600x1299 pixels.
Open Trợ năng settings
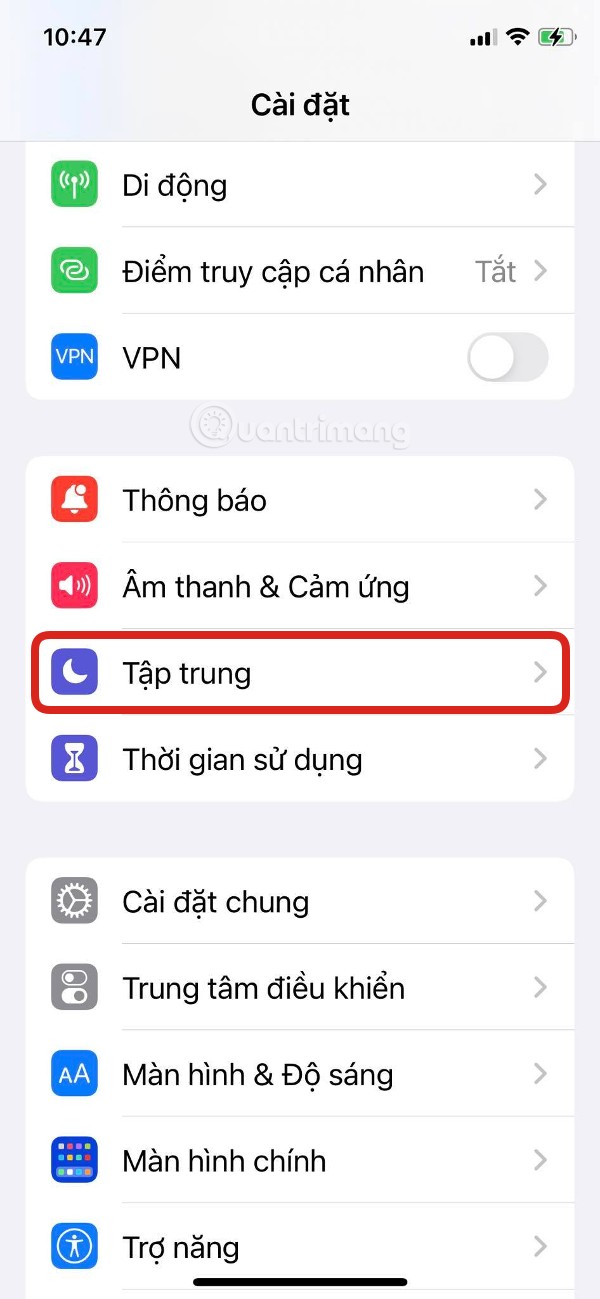300,1247
